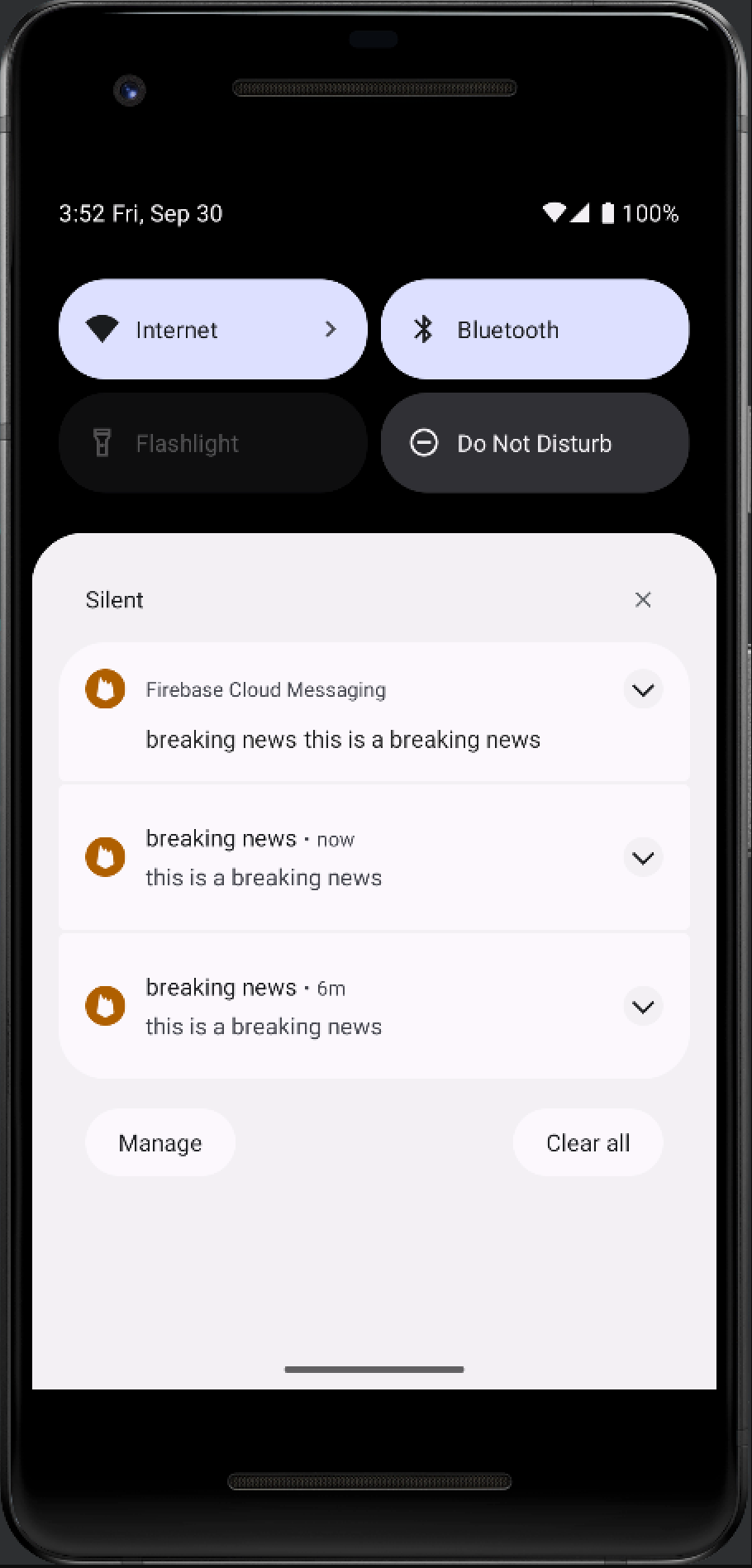
Task: Open the breaking news notification from 6m ago
Action: pos(331,1008)
